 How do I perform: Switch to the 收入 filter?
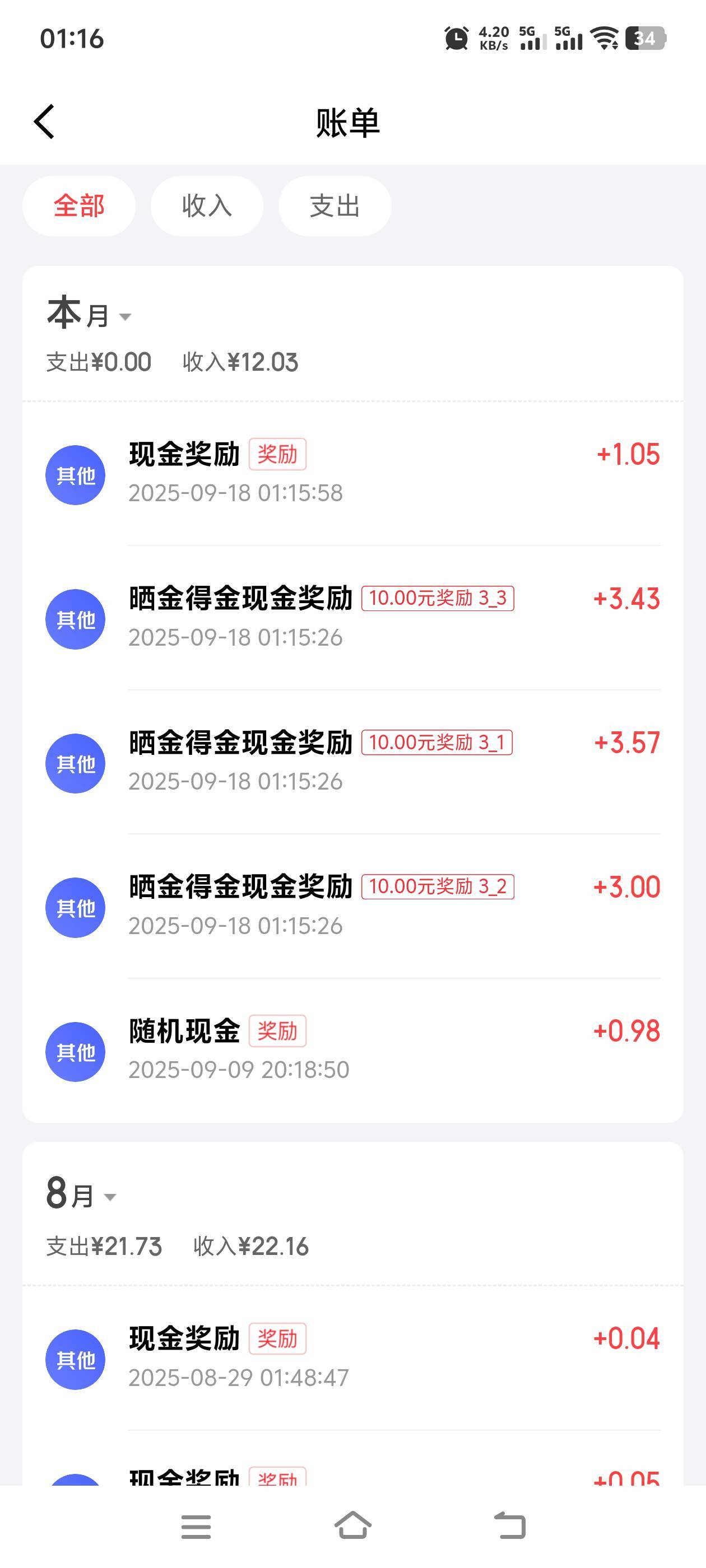[x=207, y=206]
